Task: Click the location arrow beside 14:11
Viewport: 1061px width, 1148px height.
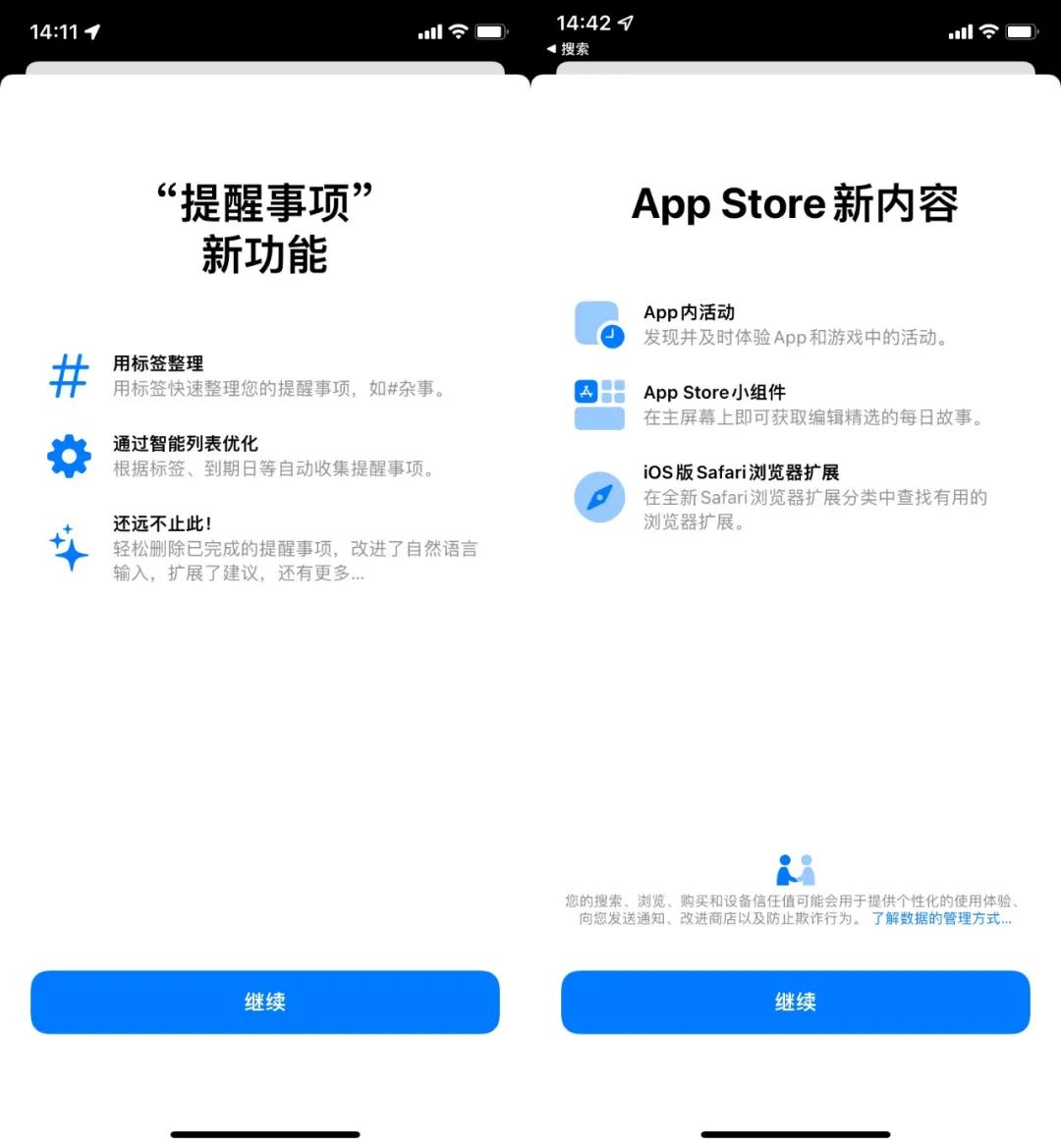Action: 95,30
